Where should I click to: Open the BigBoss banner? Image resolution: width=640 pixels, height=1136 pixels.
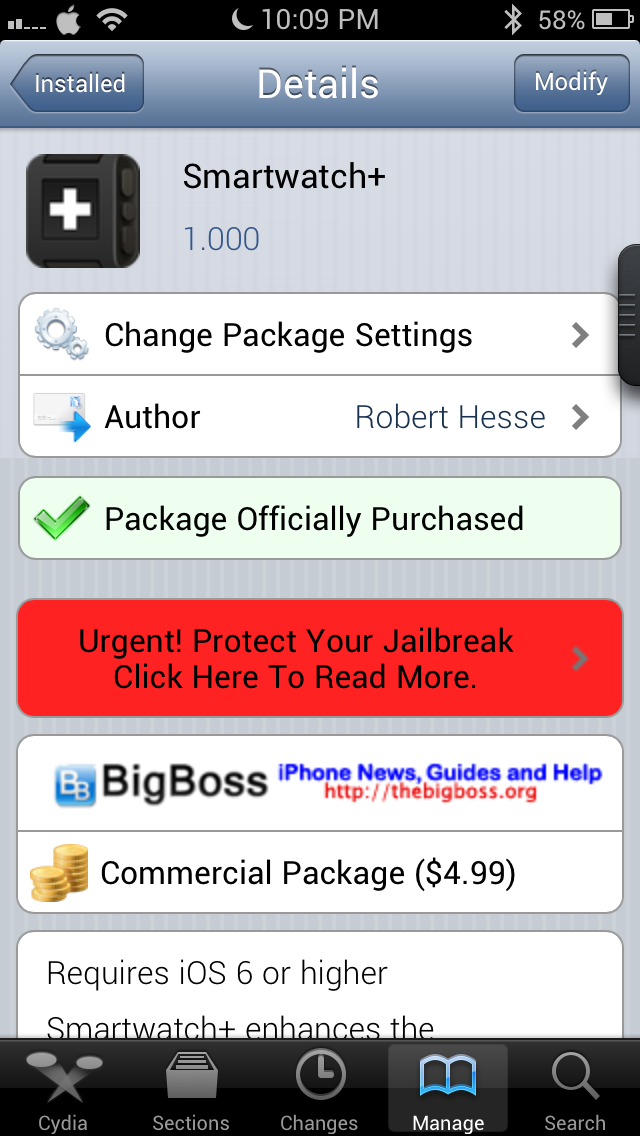click(x=320, y=783)
